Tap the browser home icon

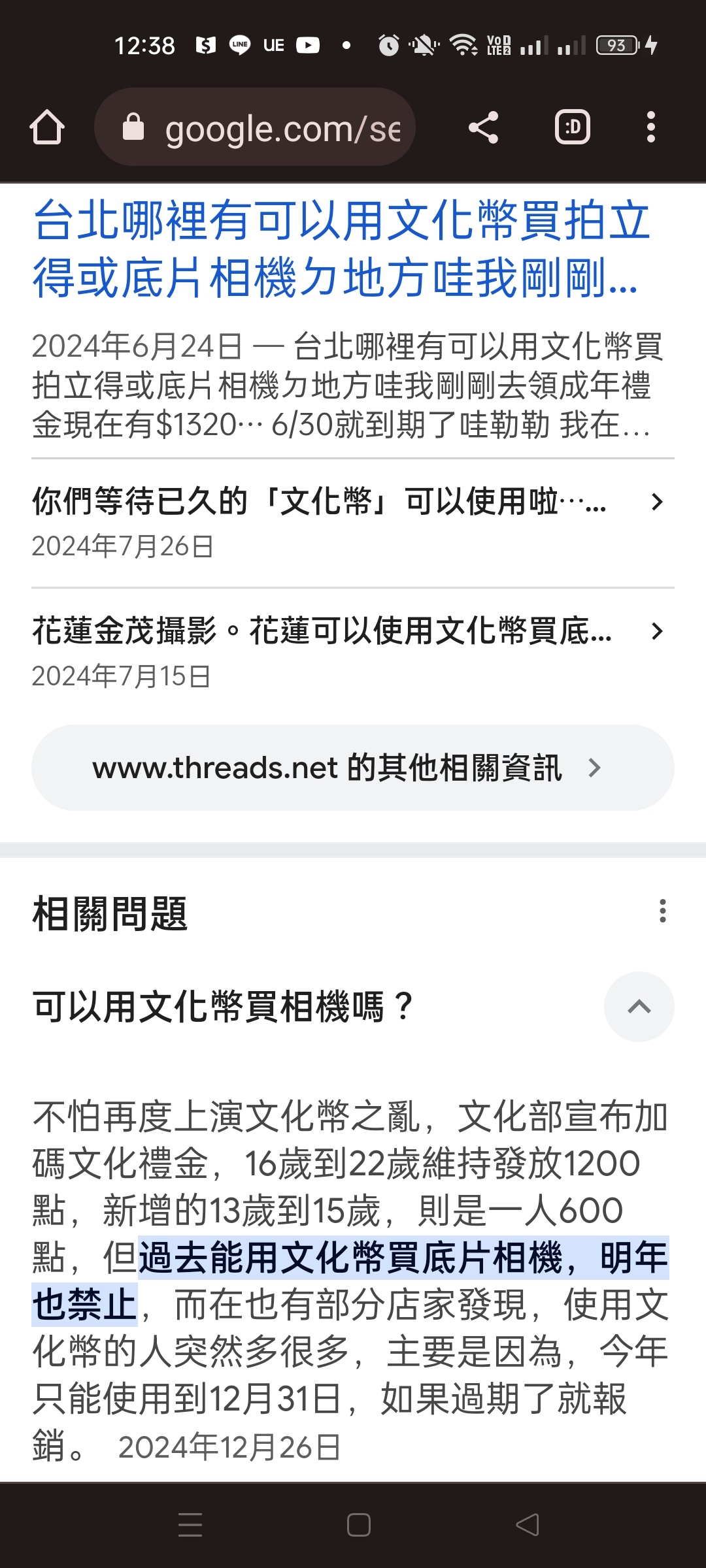(x=47, y=127)
